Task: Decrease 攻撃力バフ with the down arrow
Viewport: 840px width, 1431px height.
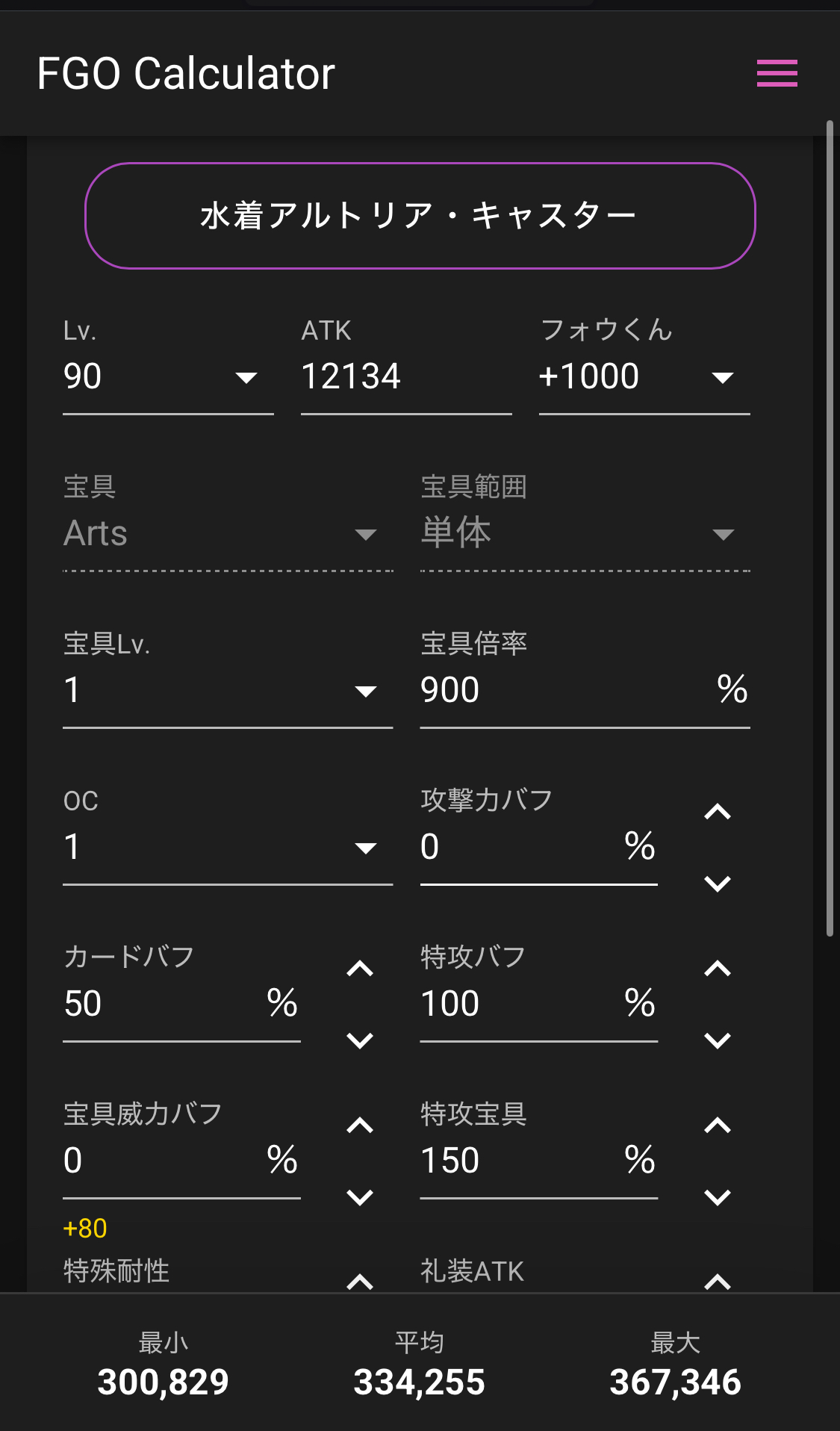Action: pyautogui.click(x=718, y=884)
